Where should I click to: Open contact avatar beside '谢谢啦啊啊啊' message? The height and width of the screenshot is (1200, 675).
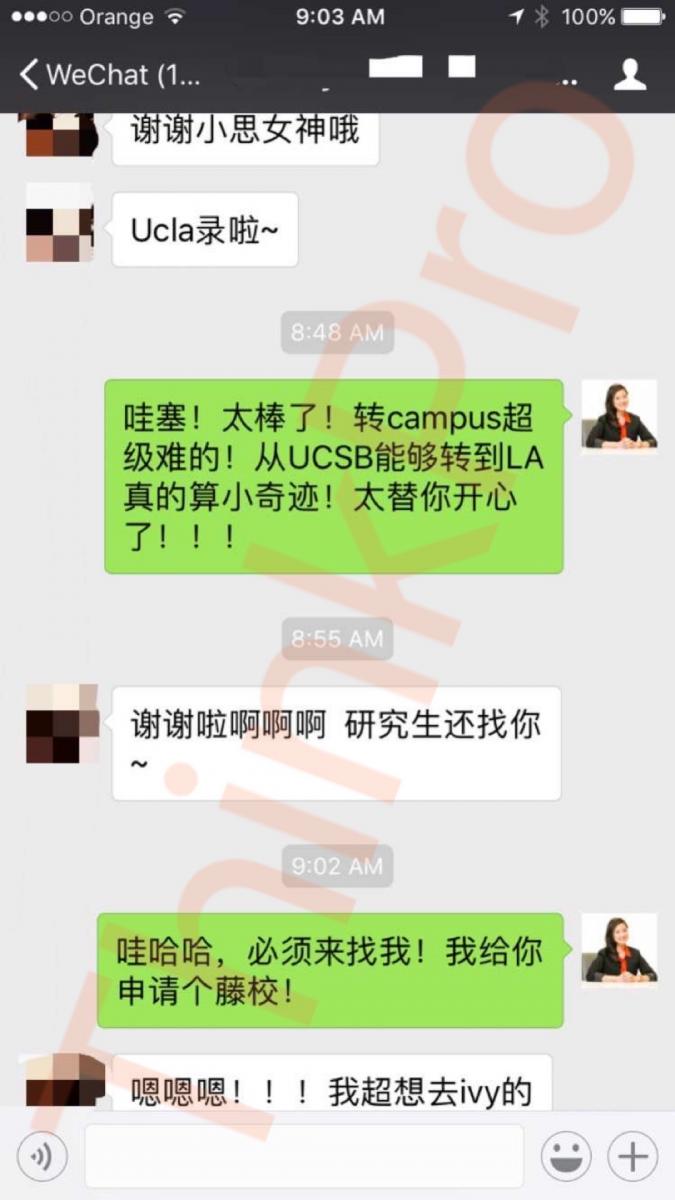click(62, 724)
